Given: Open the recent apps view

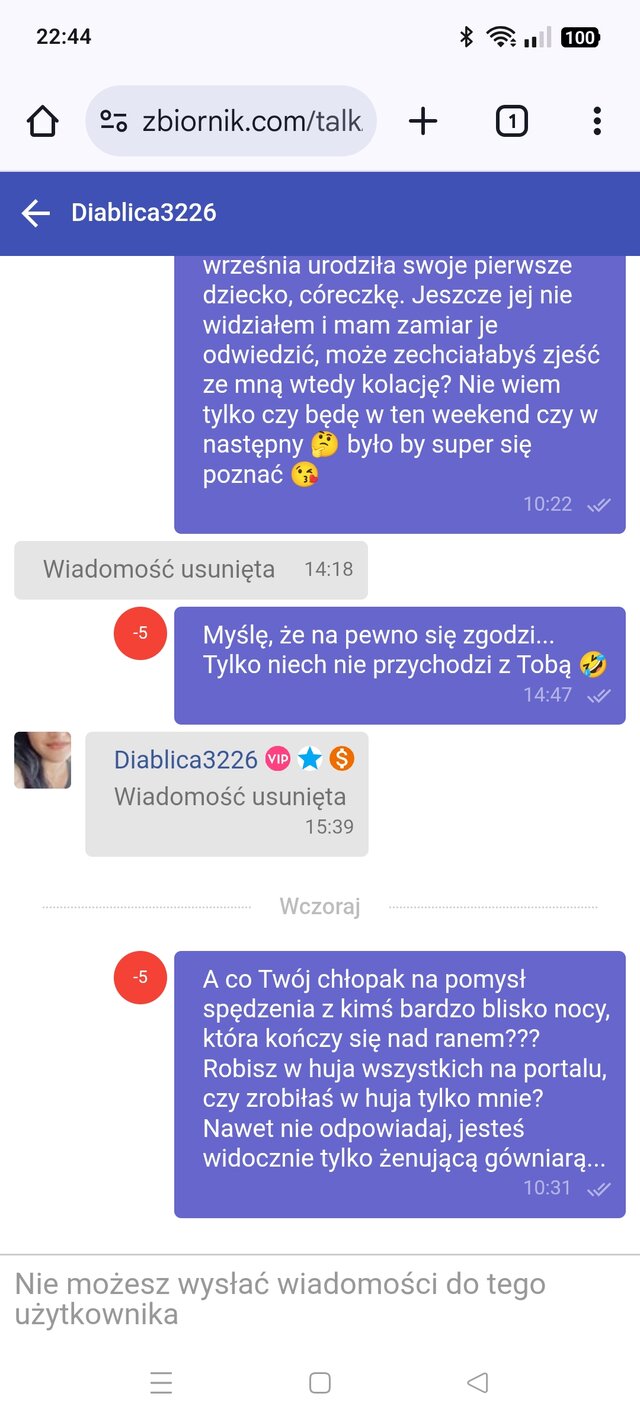Looking at the screenshot, I should tap(161, 1383).
